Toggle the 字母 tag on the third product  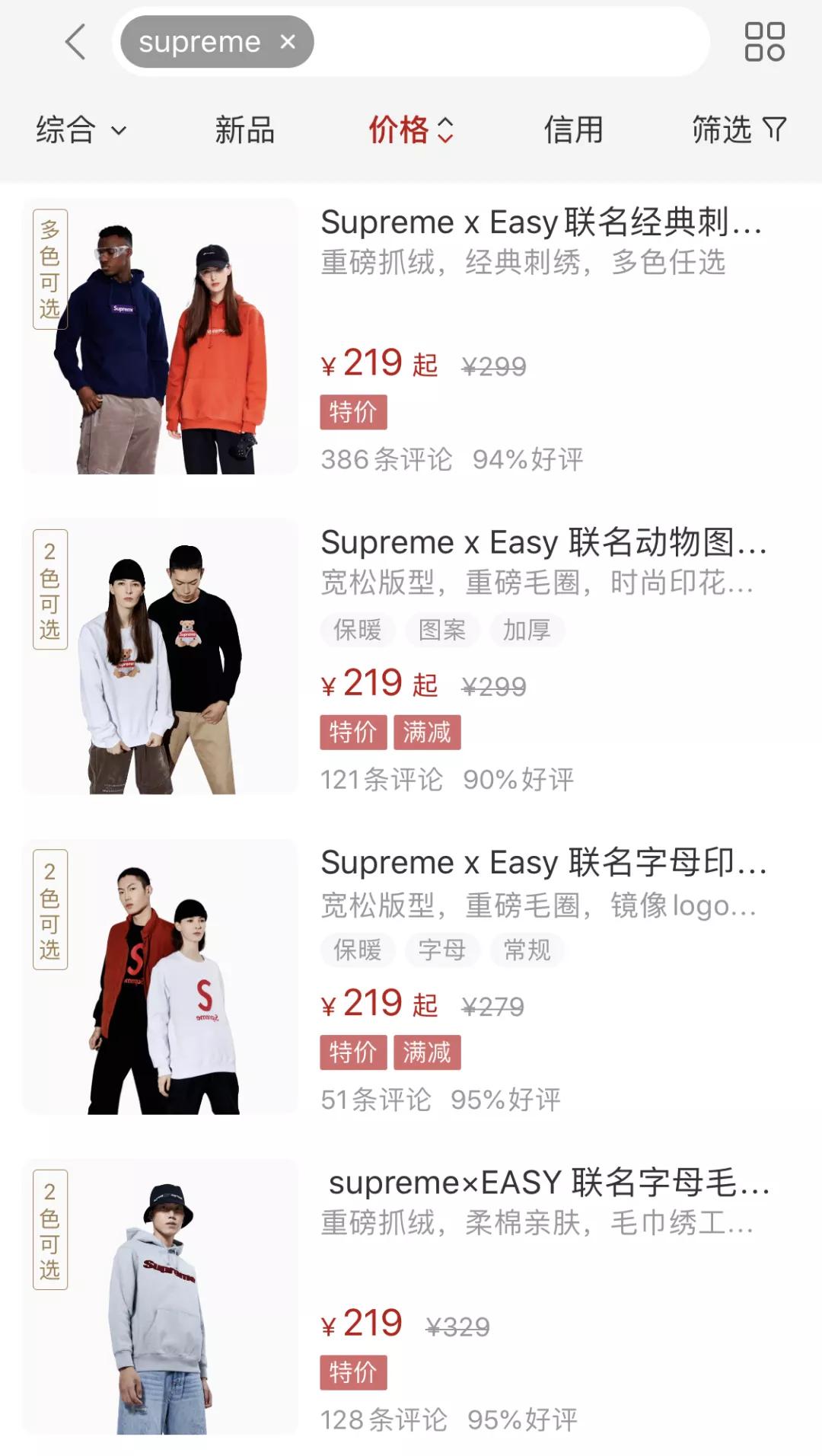(x=442, y=950)
